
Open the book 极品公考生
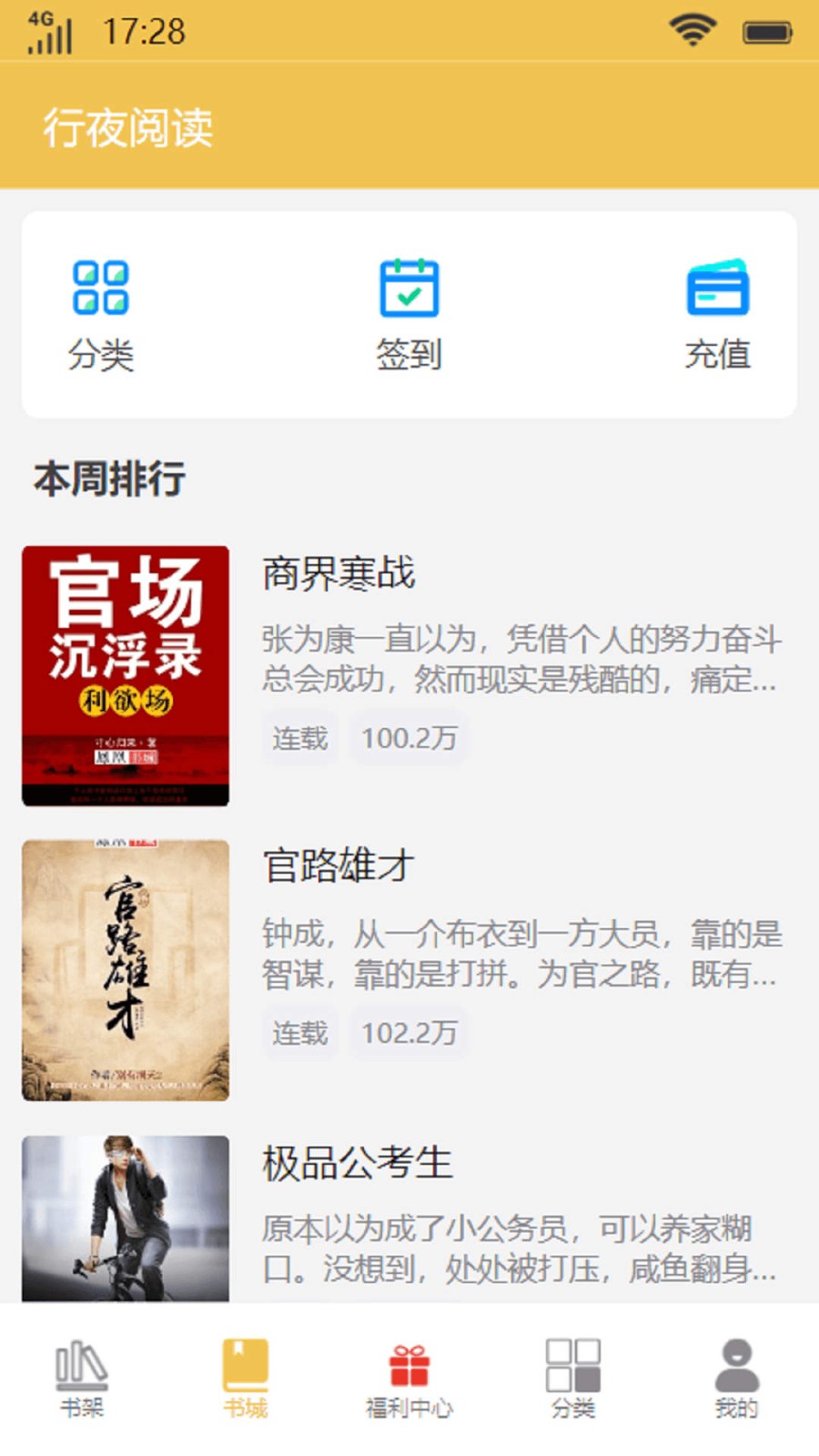pyautogui.click(x=409, y=1218)
